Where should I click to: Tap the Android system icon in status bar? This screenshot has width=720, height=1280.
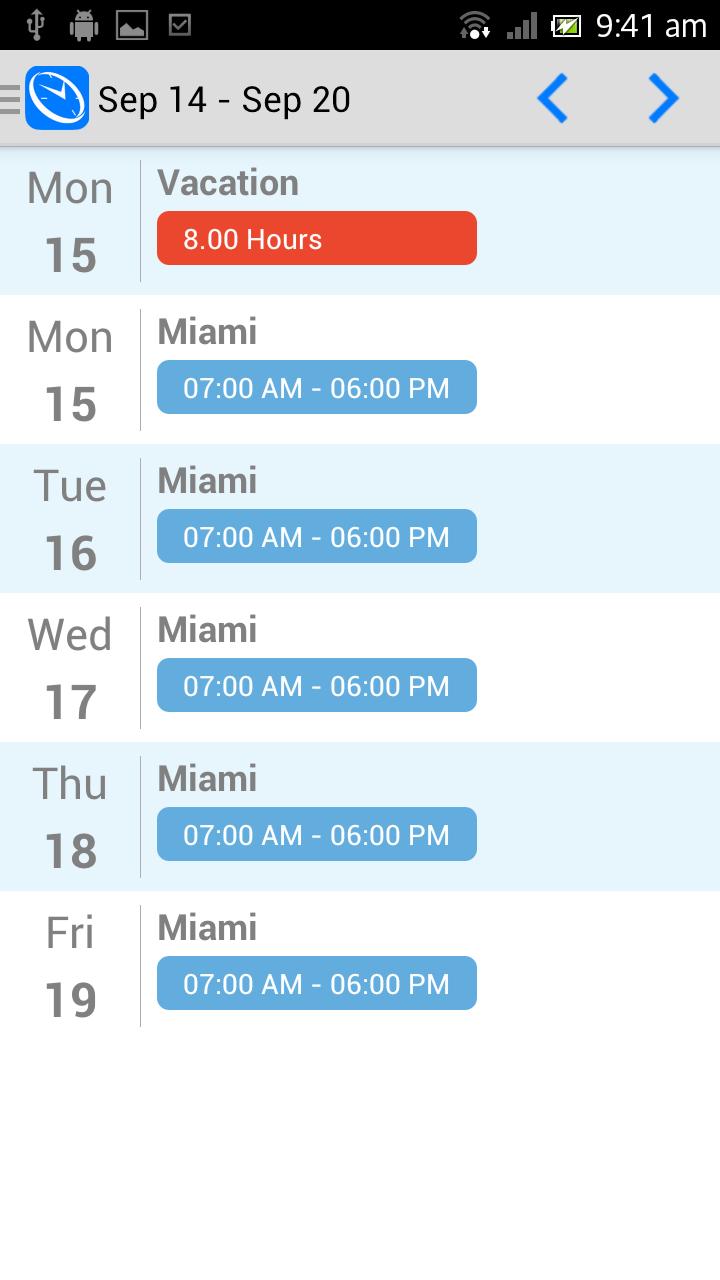84,25
